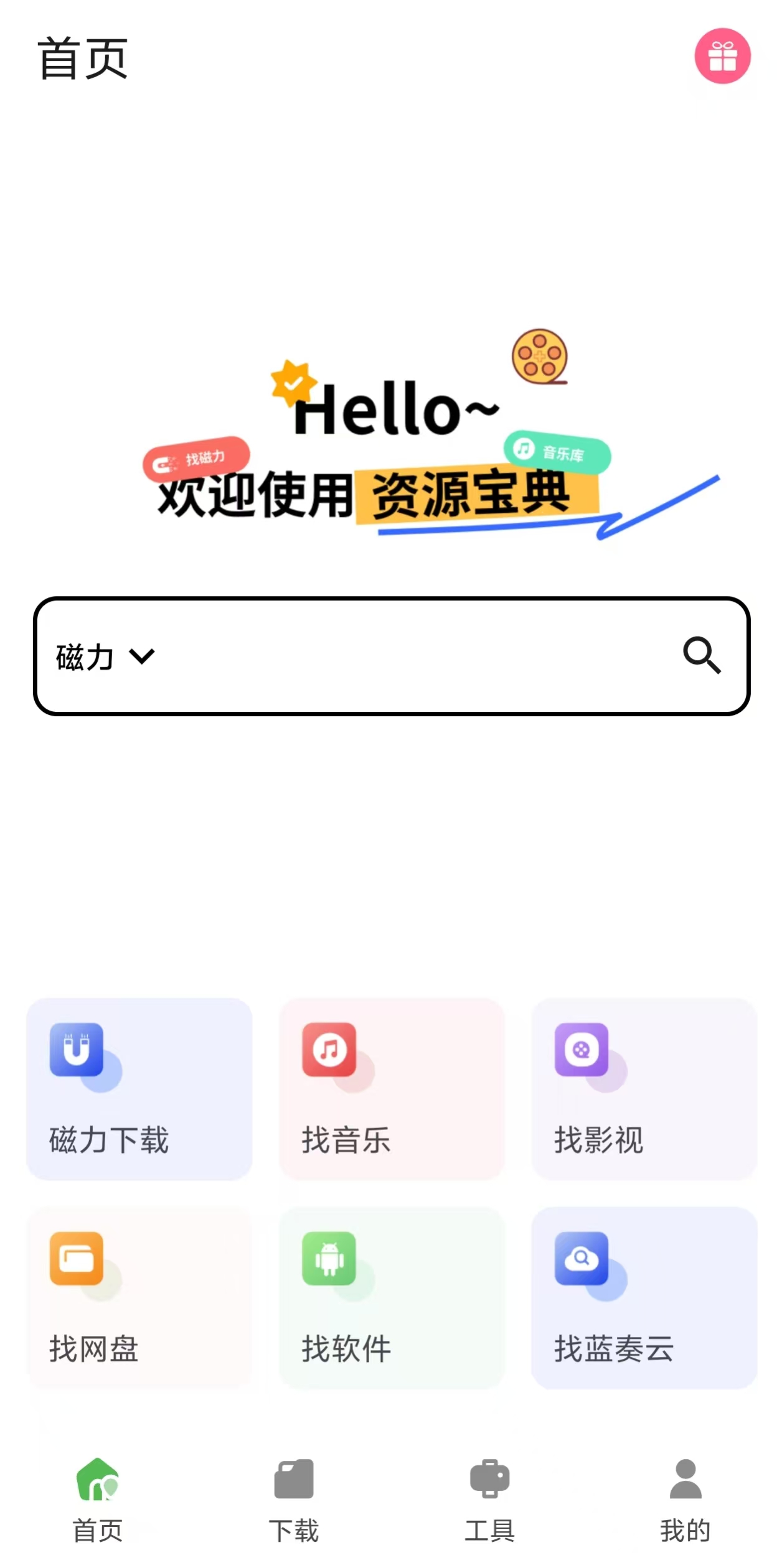Screen dimensions: 782x1568
Task: Select the 首页 tab
Action: (x=98, y=1500)
